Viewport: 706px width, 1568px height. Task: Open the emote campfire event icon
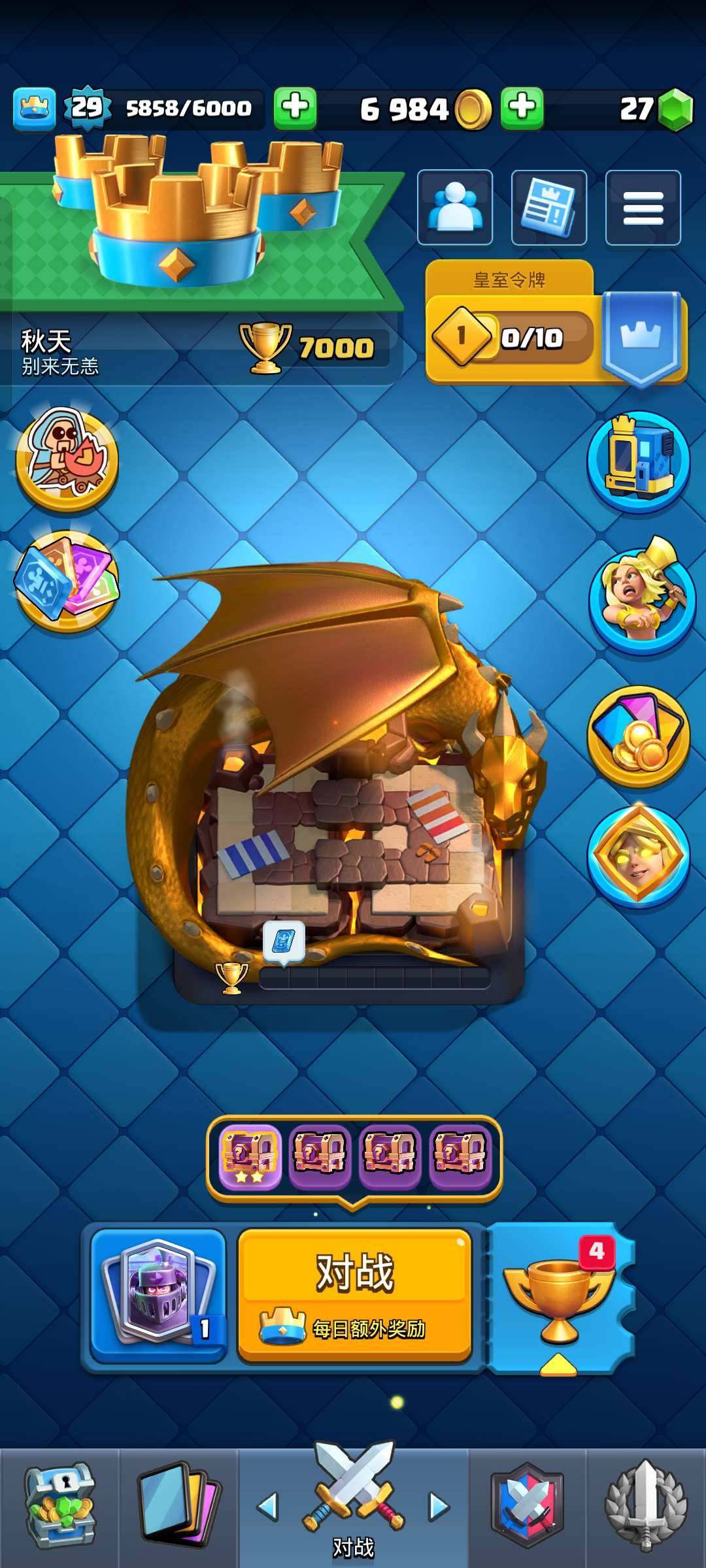(x=67, y=459)
